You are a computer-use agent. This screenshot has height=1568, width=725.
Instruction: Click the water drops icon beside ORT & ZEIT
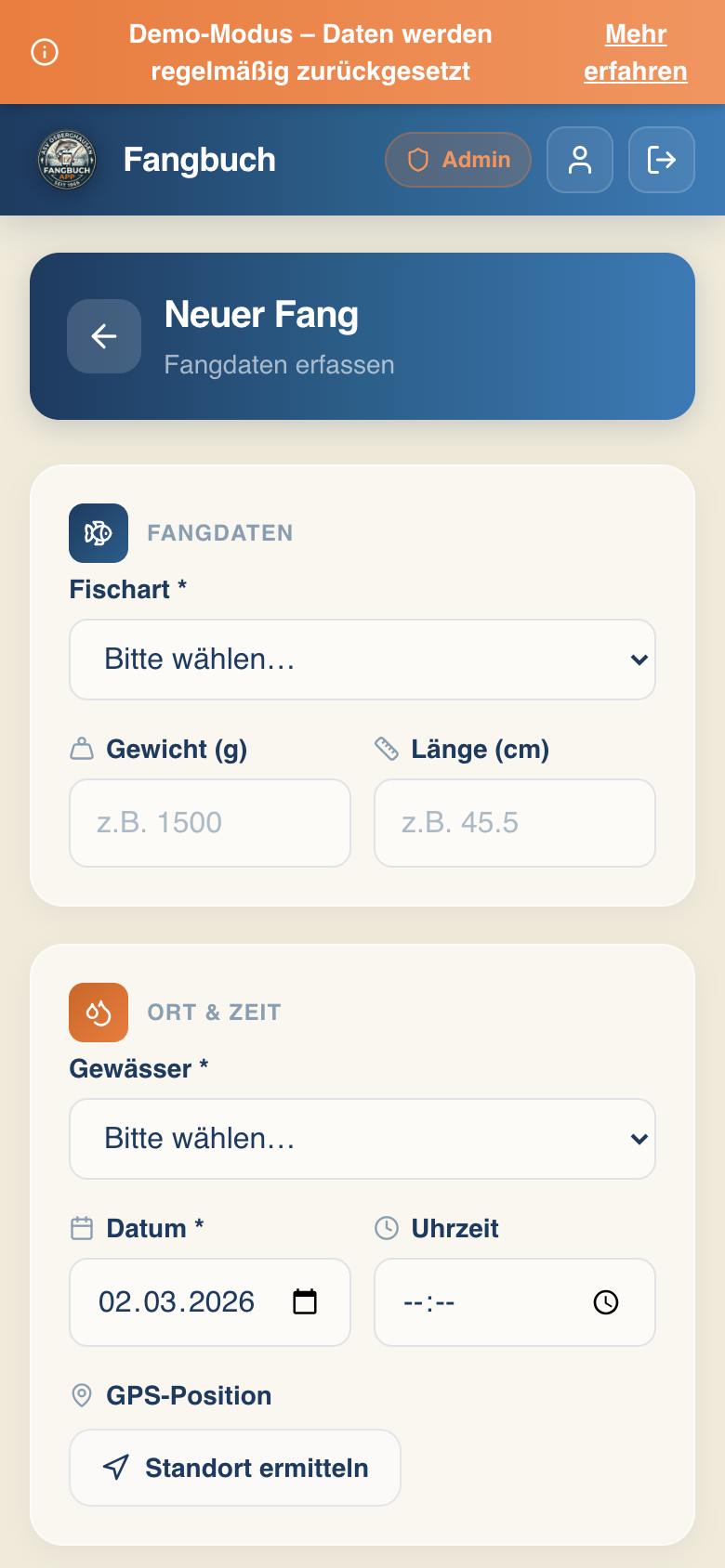pos(98,1013)
